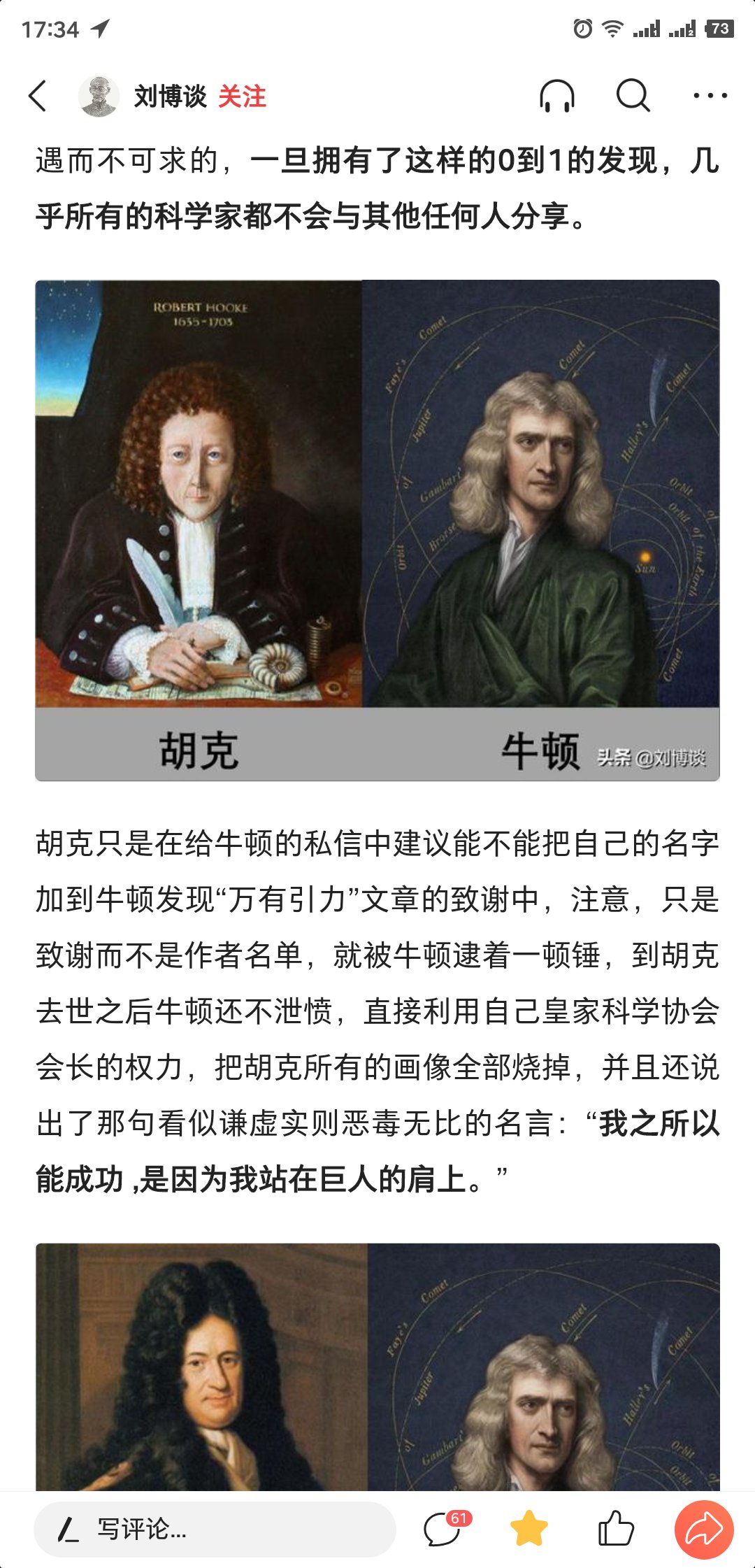Open the second portrait image at the bottom
Viewport: 755px width, 1568px height.
click(377, 1366)
